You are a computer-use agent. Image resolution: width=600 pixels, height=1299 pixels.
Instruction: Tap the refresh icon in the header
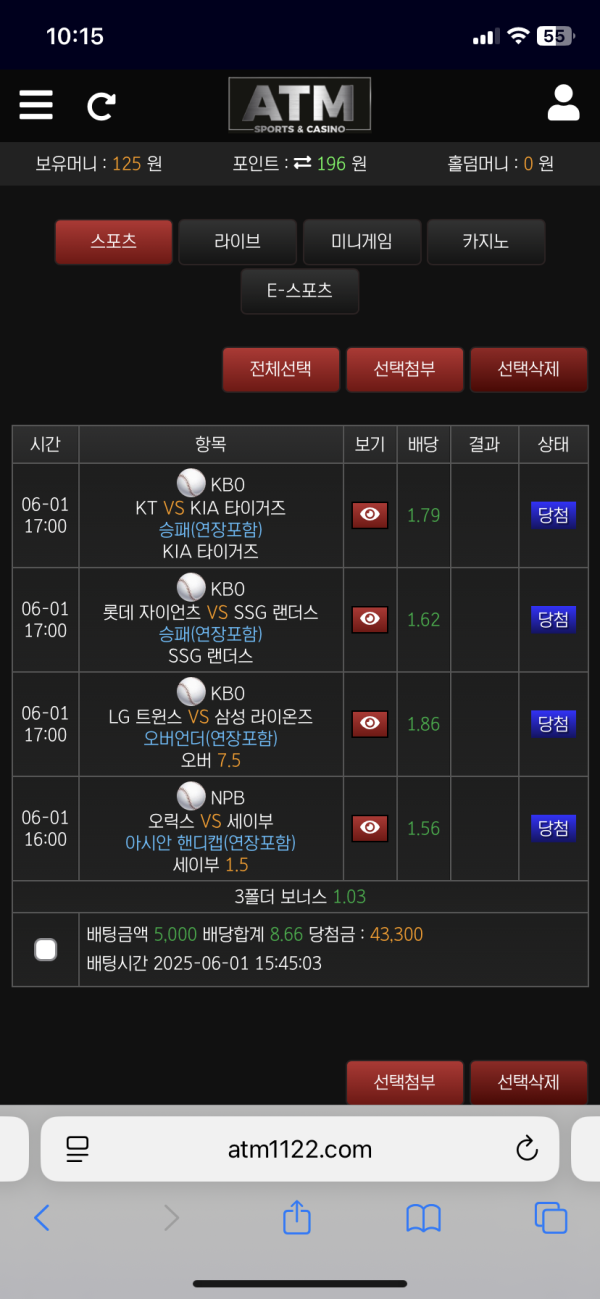(x=101, y=106)
